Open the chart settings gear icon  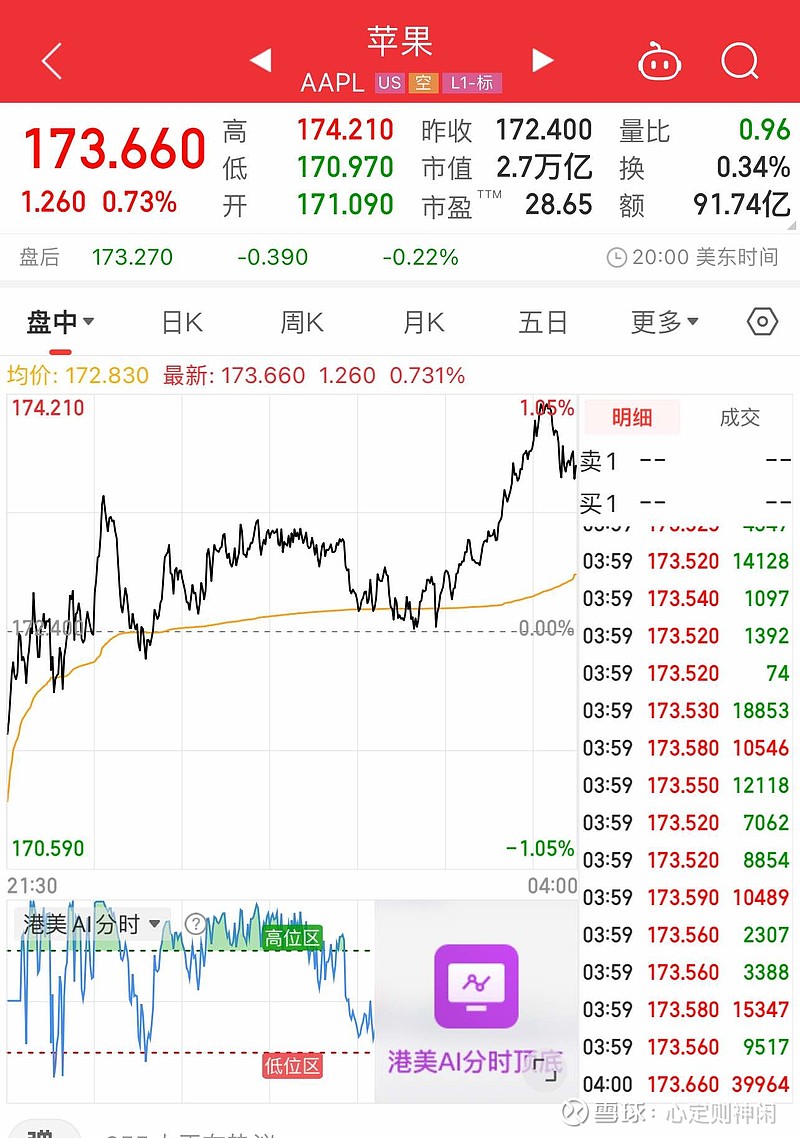coord(762,321)
